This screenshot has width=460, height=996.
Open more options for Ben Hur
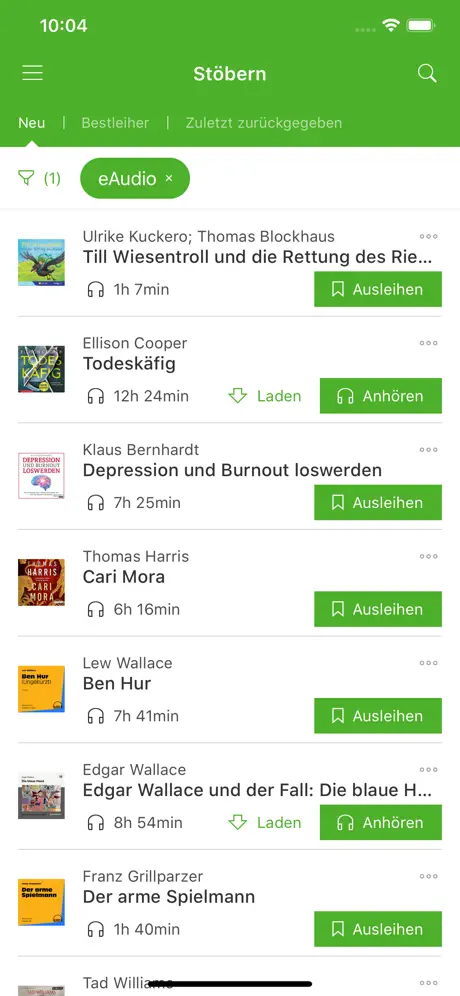pyautogui.click(x=429, y=663)
